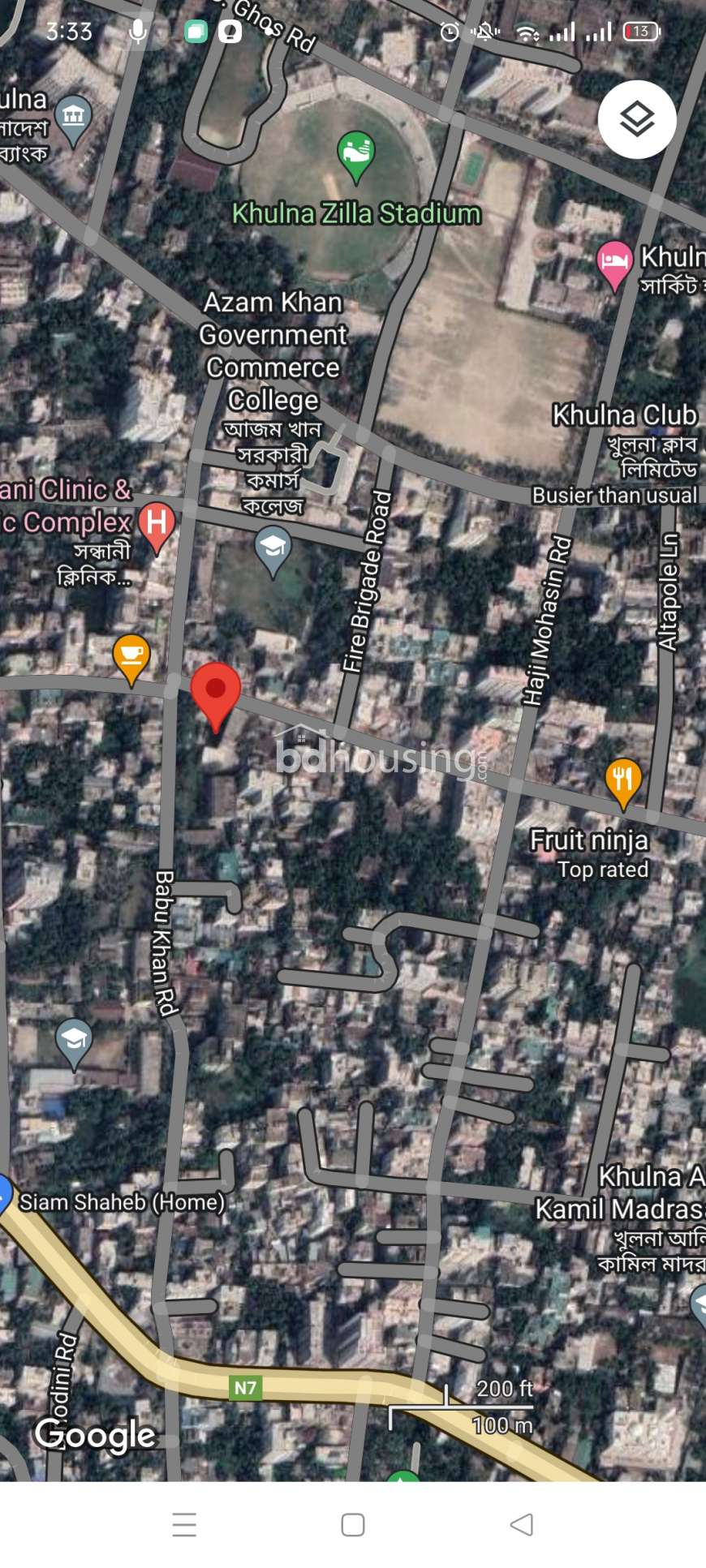Open the Khulna Circuit House hotel pin
706x1568 pixels.
(615, 265)
